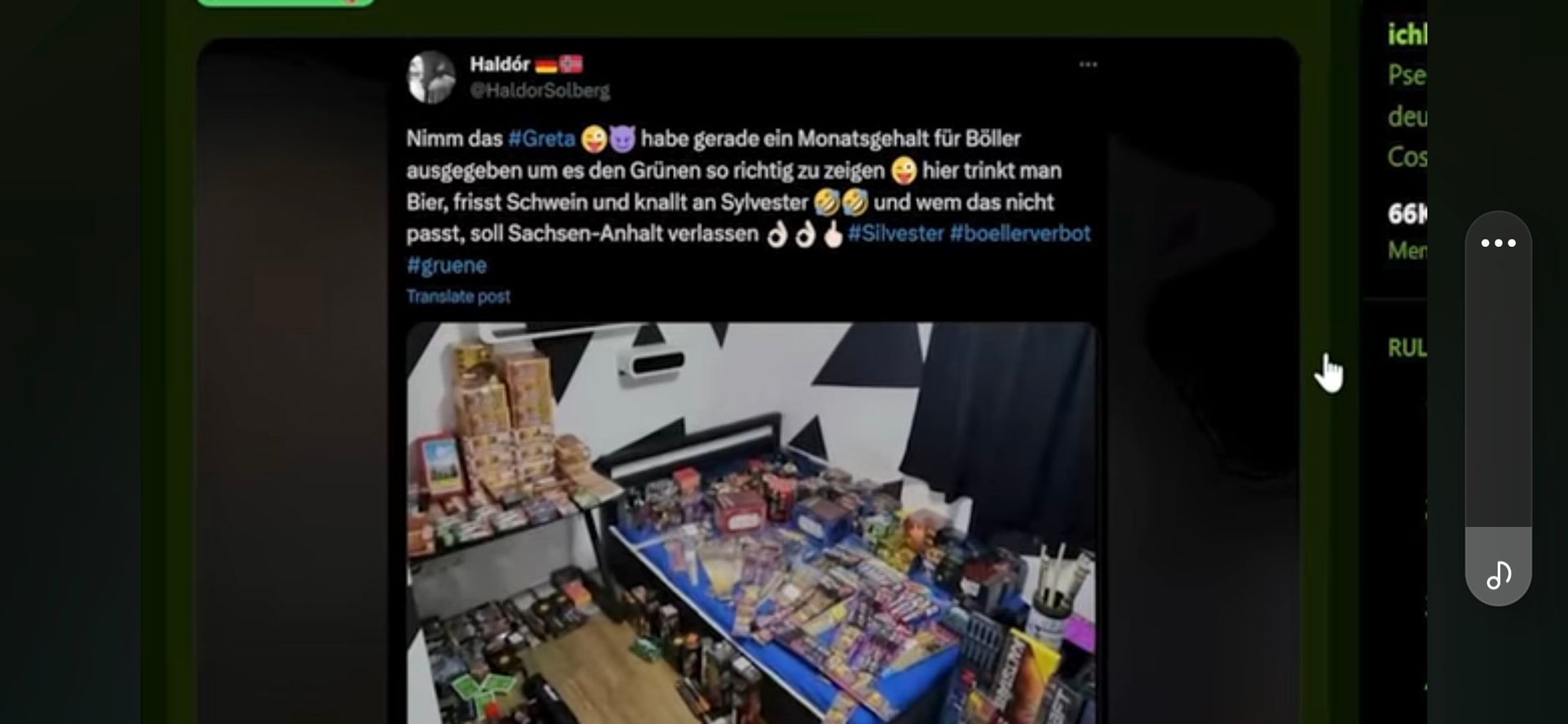Open more volume settings via three dots
The width and height of the screenshot is (1568, 724).
[1498, 243]
